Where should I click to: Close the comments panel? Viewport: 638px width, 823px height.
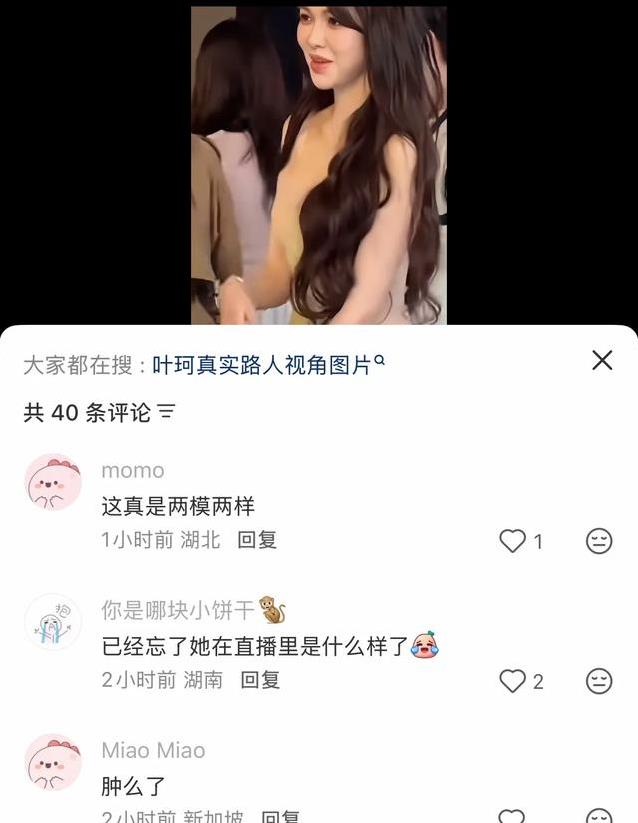[602, 361]
